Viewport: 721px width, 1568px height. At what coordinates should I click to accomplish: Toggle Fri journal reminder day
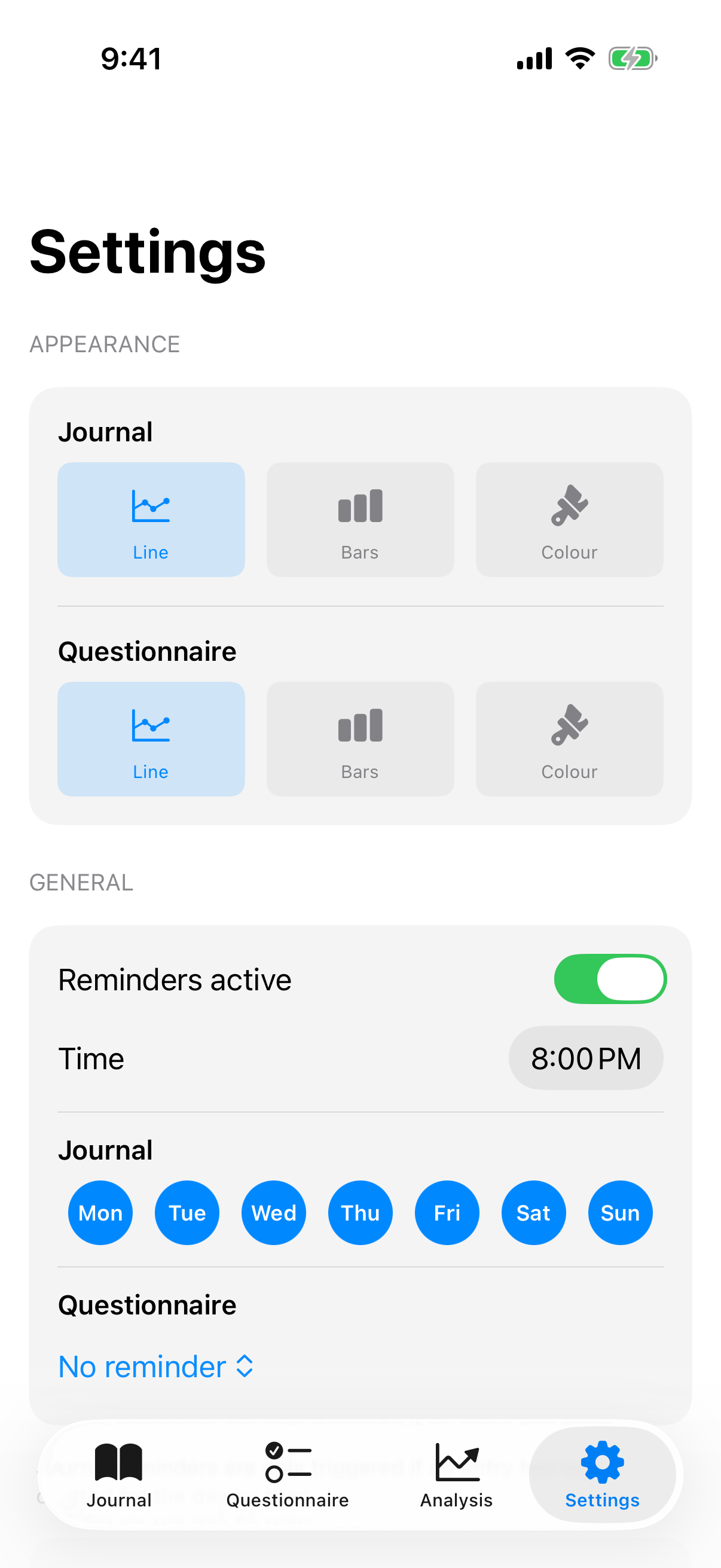pos(447,1213)
